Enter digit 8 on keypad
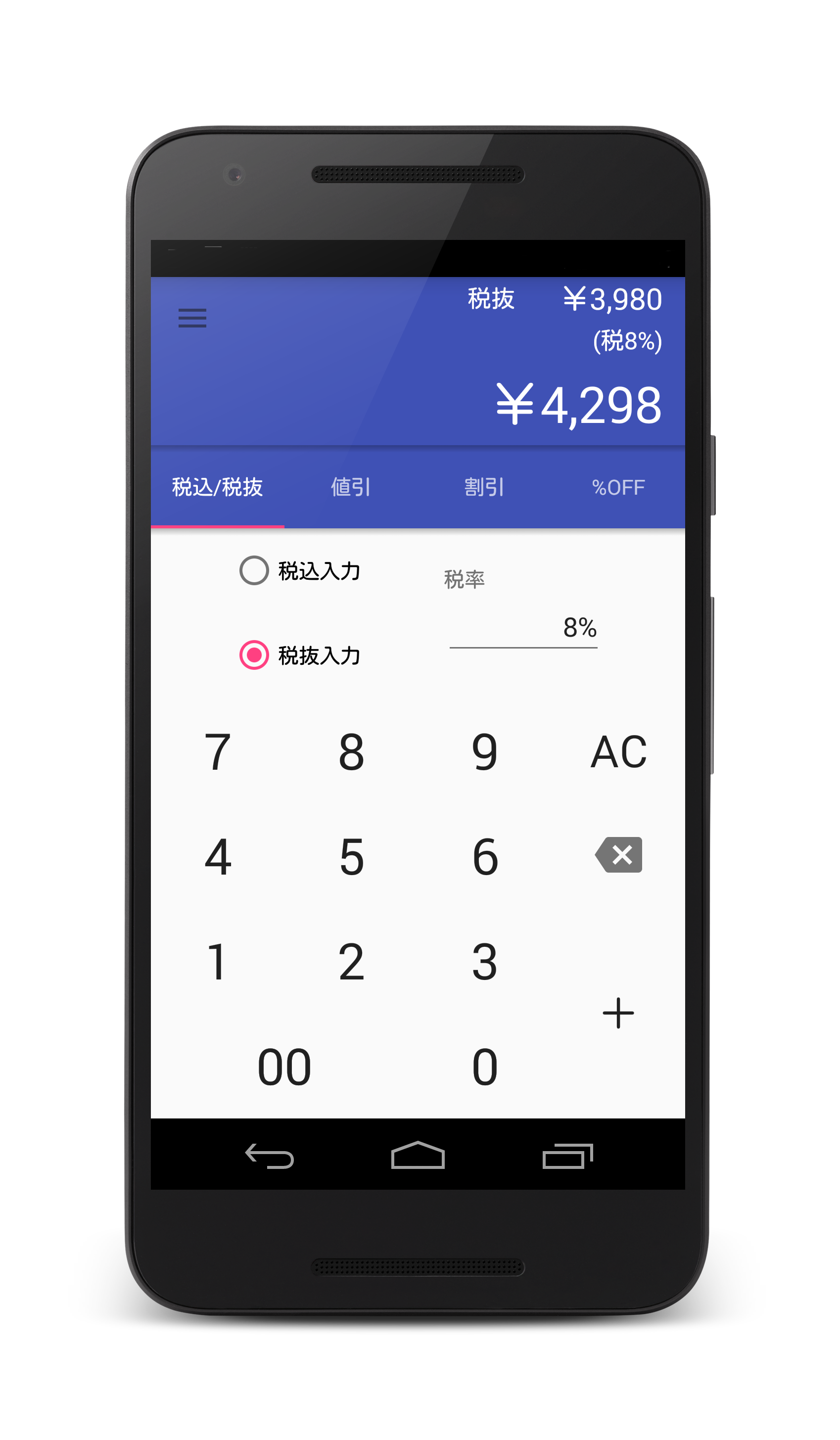The width and height of the screenshot is (840, 1440). click(351, 752)
